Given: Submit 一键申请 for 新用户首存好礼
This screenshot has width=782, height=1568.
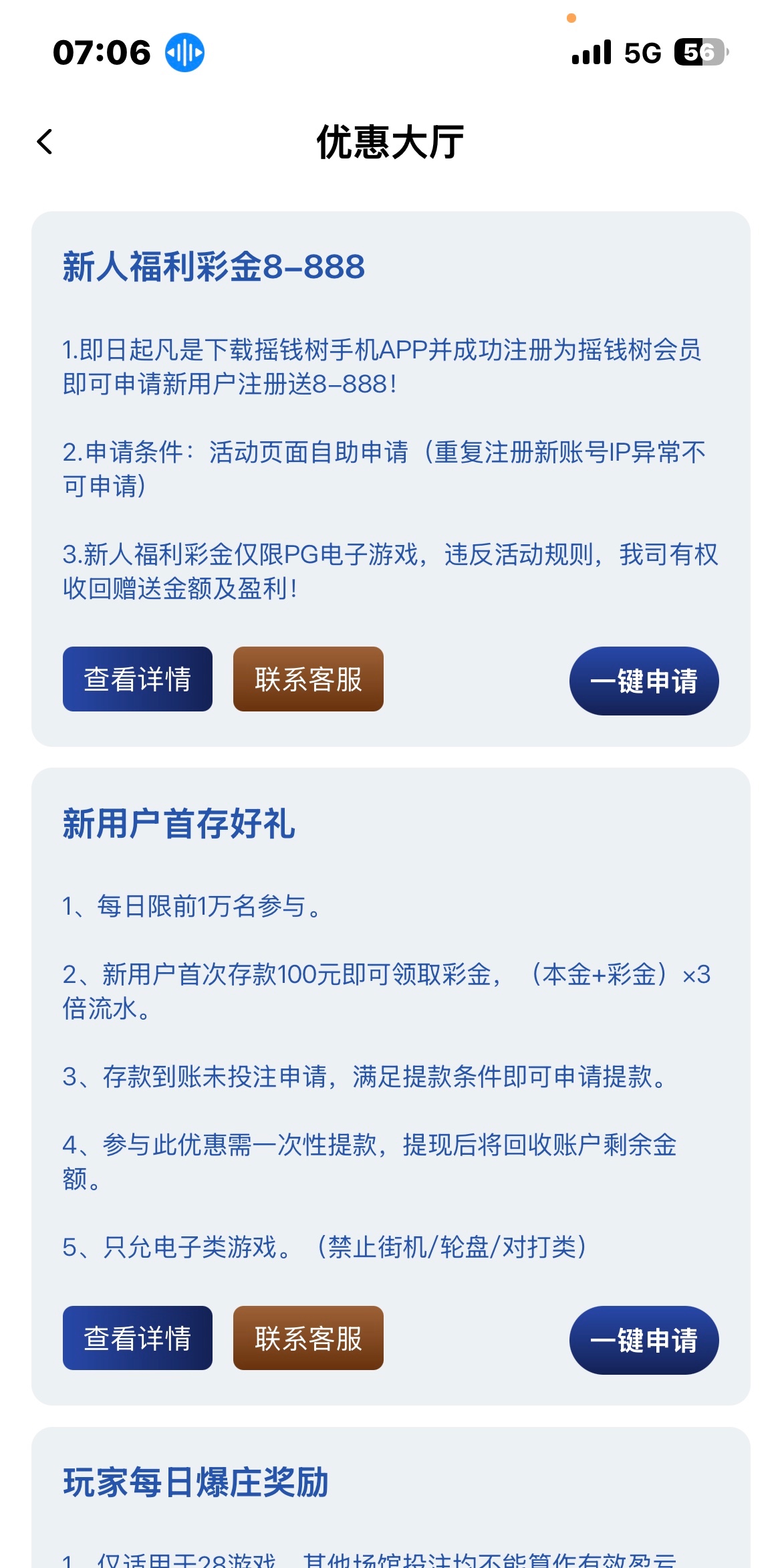Looking at the screenshot, I should tap(644, 1340).
